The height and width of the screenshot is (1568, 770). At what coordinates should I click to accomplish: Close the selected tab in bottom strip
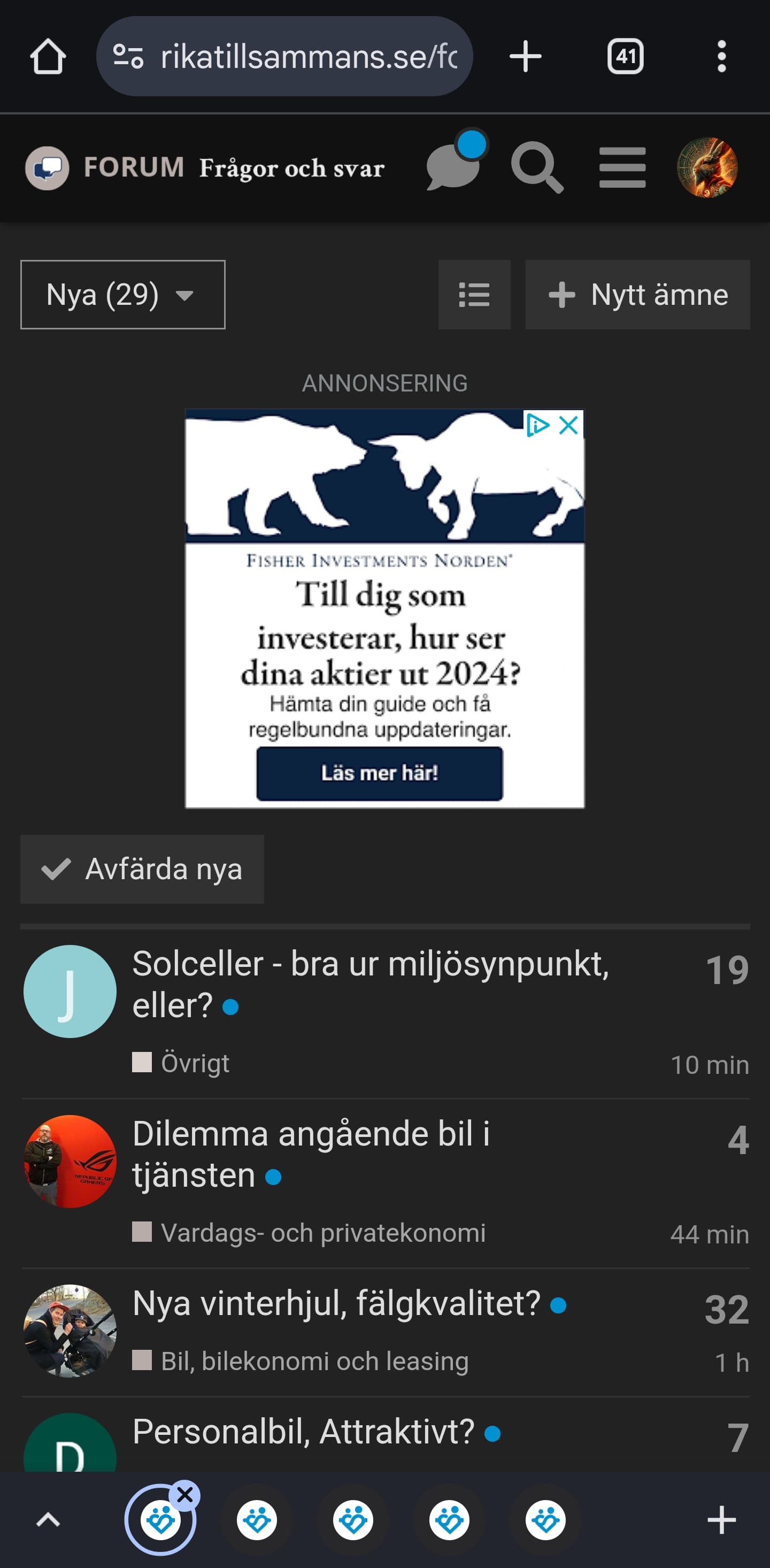(x=185, y=1495)
